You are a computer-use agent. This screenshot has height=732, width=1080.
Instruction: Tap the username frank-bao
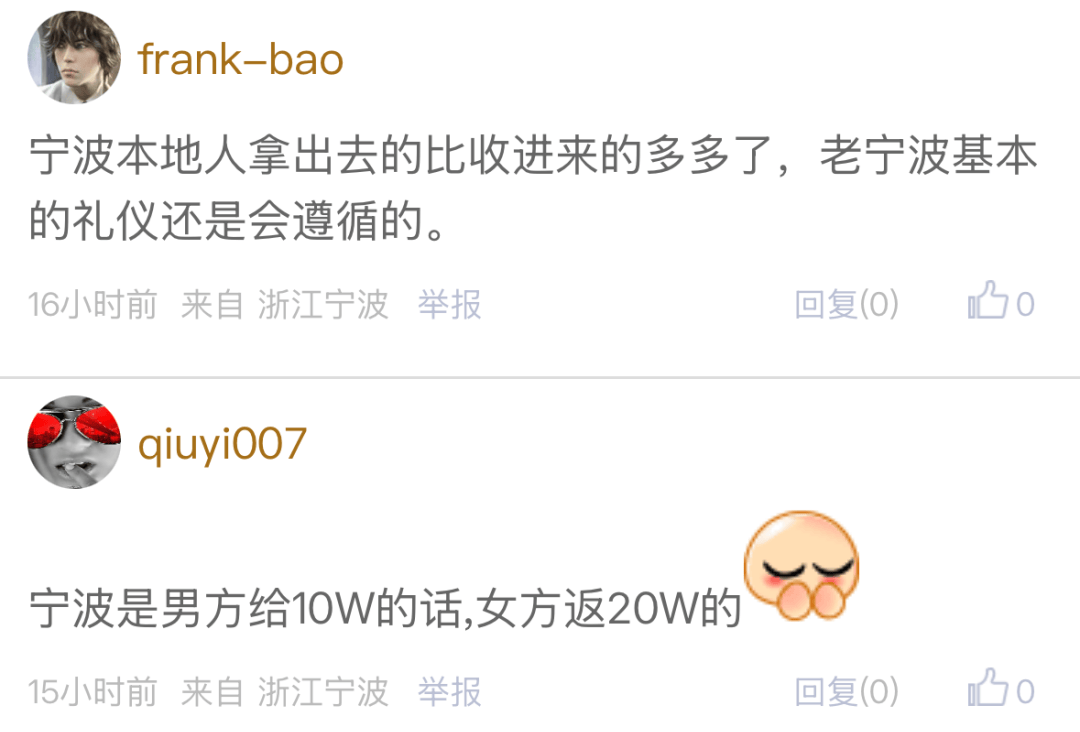241,59
